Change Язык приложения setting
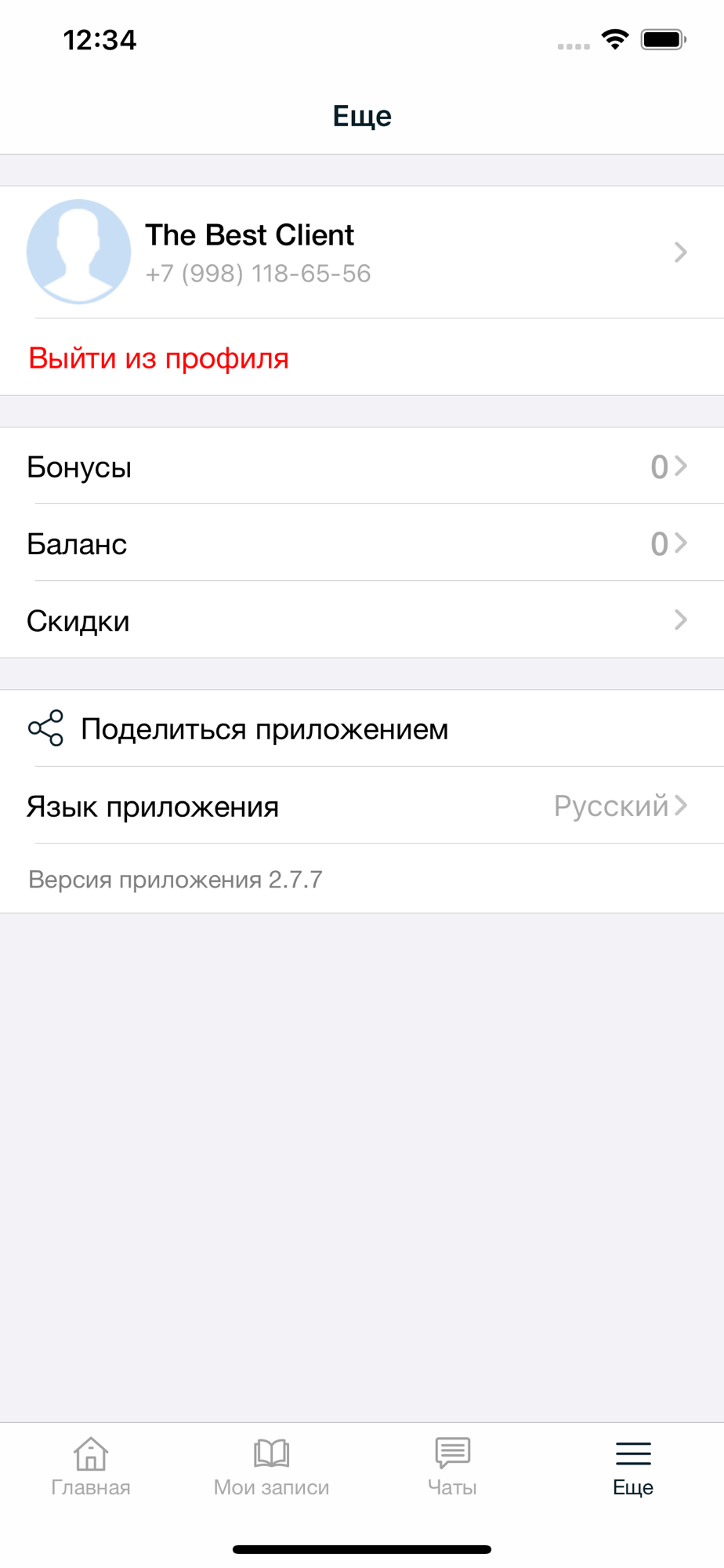Screen dimensions: 724x1568 pos(362,806)
